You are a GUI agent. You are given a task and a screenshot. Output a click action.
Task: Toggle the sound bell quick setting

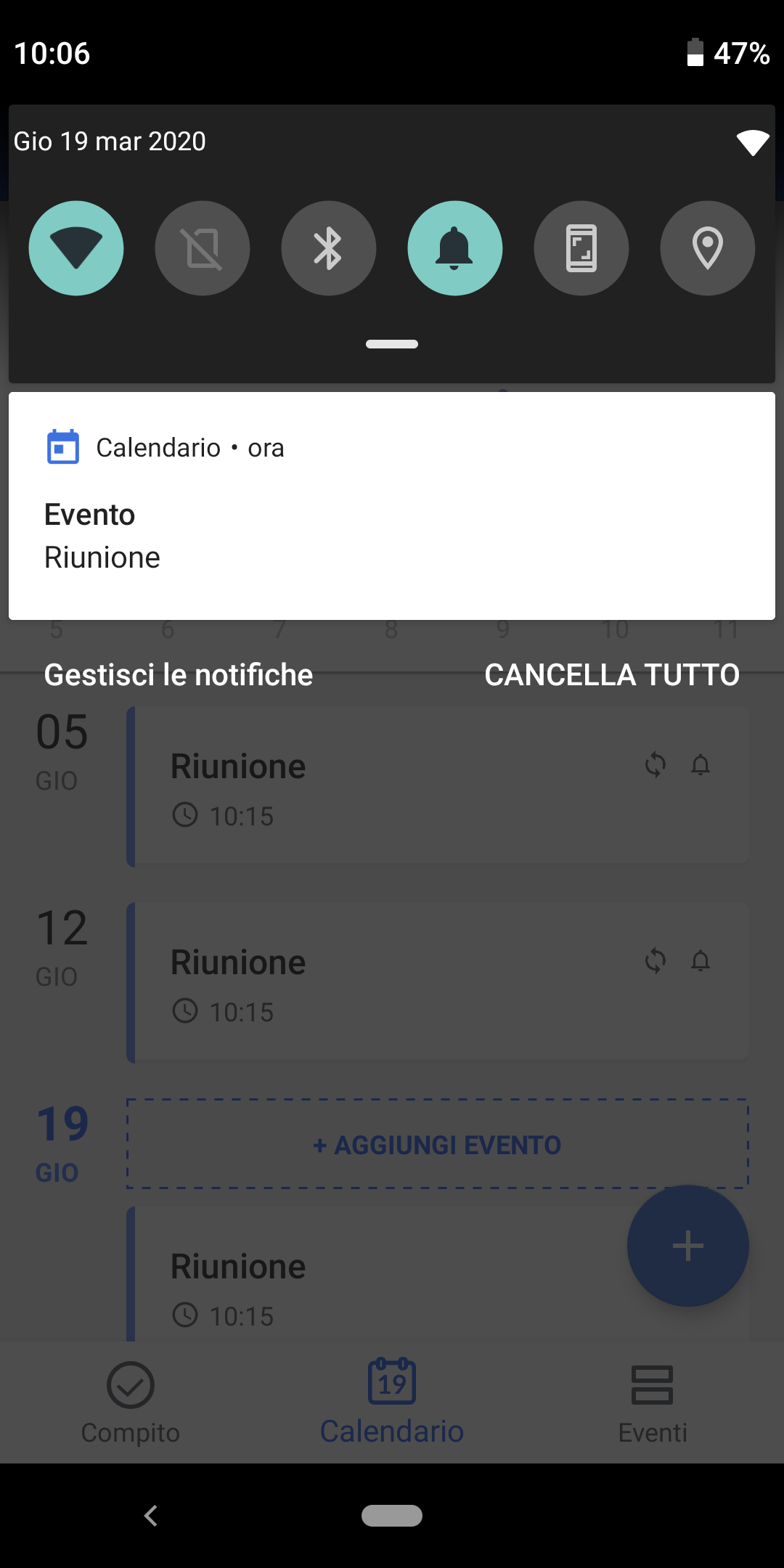(x=455, y=248)
